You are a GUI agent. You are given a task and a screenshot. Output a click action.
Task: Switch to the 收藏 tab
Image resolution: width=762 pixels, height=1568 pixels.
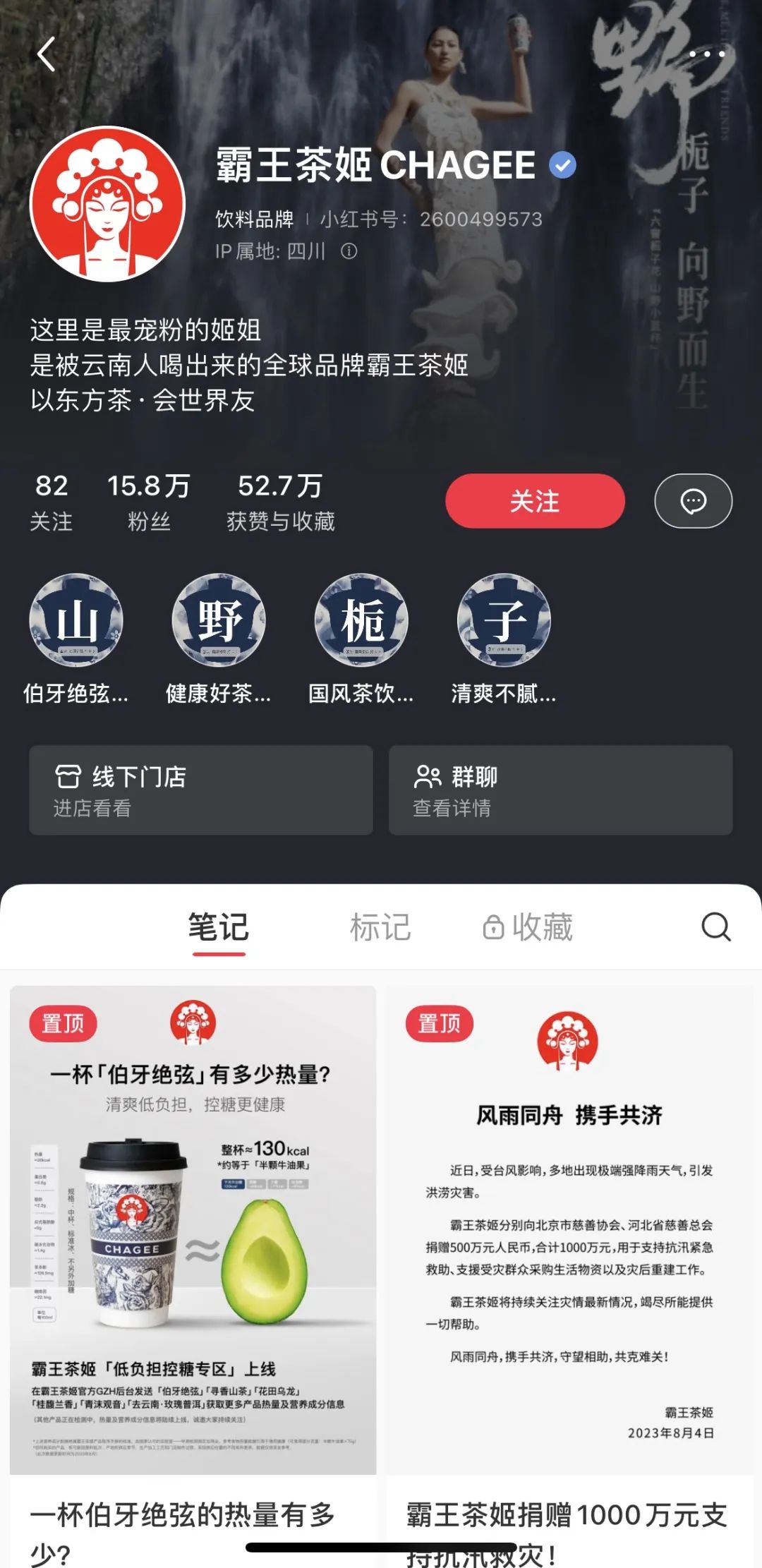(x=528, y=927)
